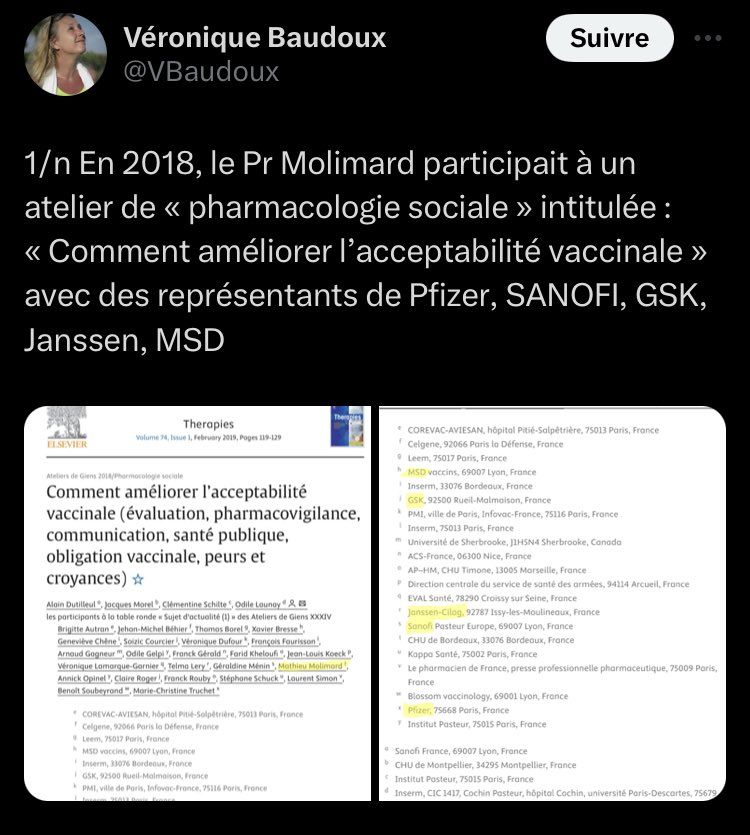Follow Véronique Baudoux with the Suivre button

tap(609, 39)
